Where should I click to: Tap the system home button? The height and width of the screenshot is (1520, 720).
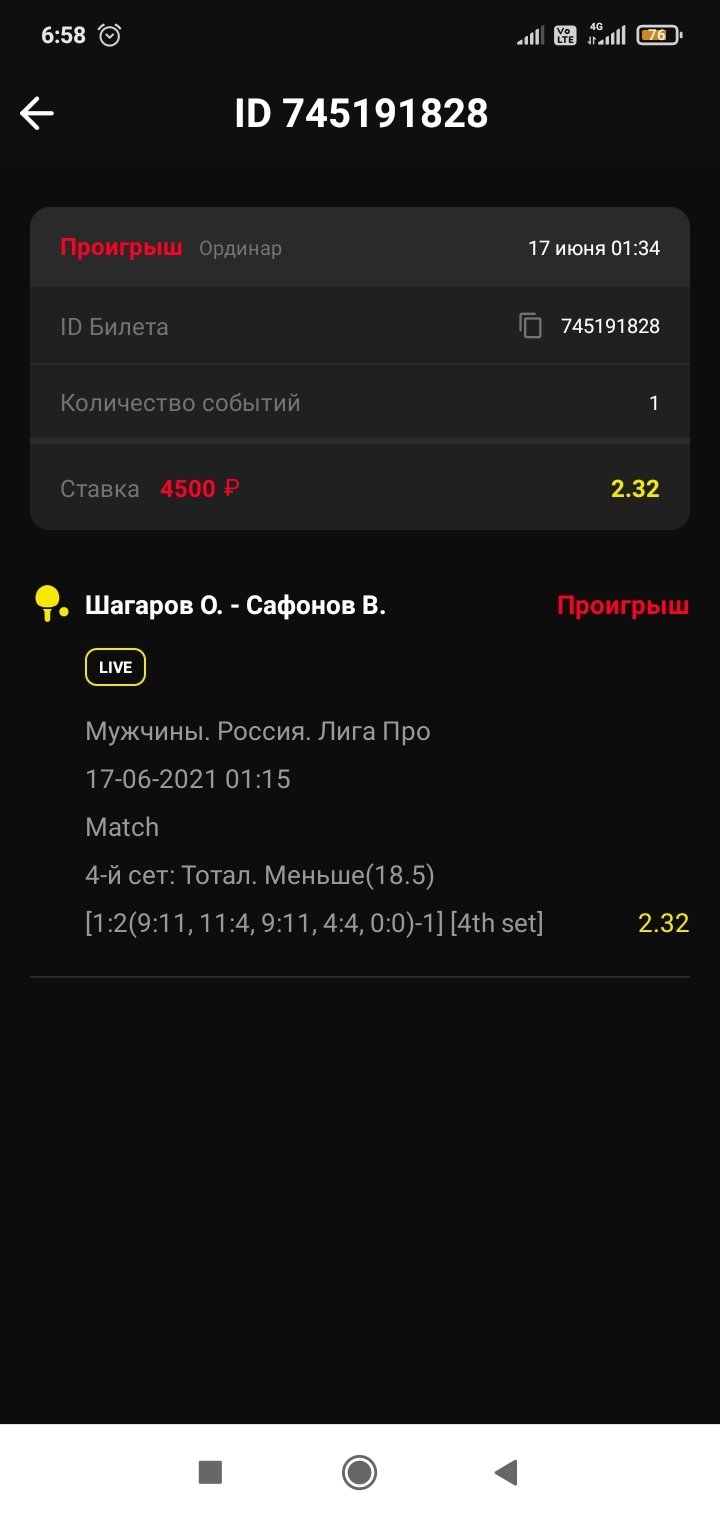point(359,1472)
